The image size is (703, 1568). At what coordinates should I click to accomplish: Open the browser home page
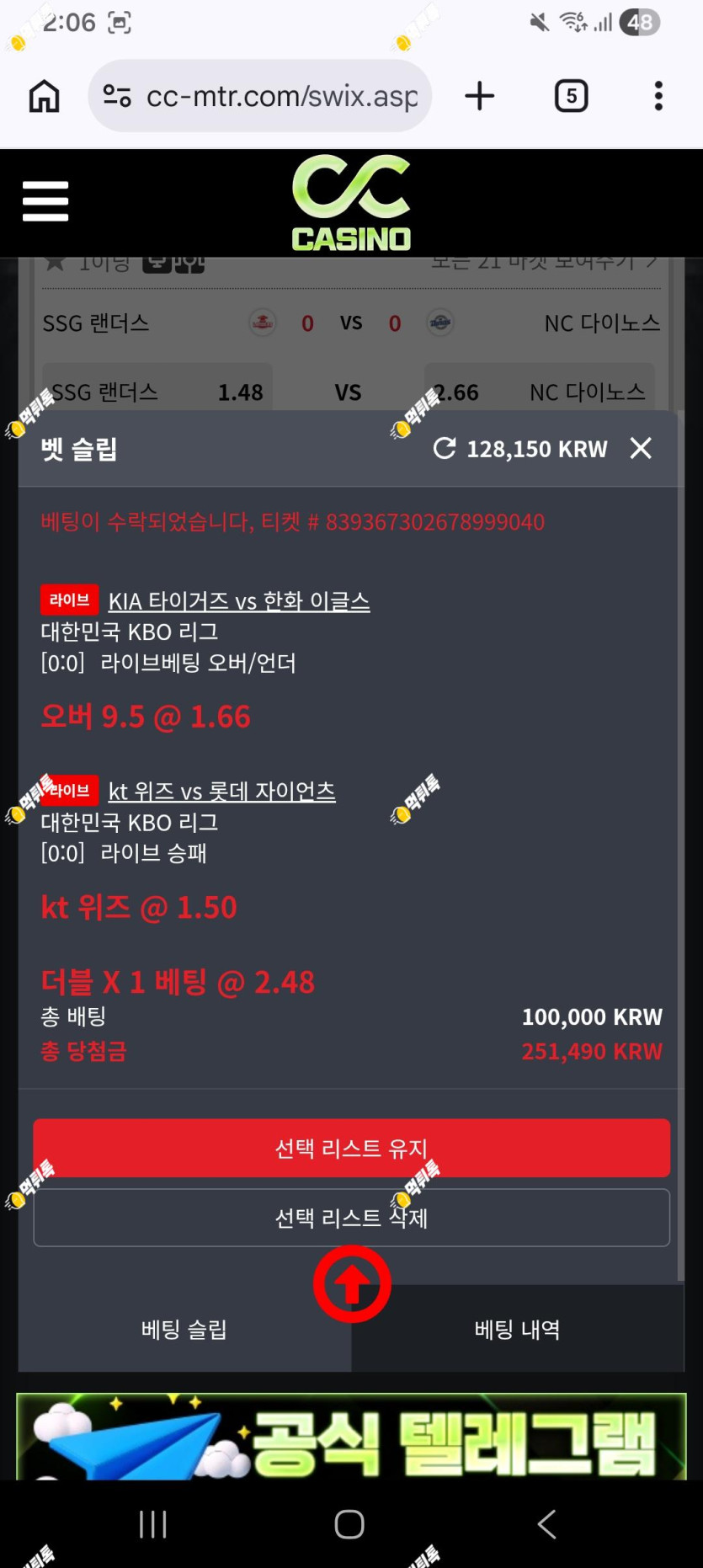click(x=44, y=96)
